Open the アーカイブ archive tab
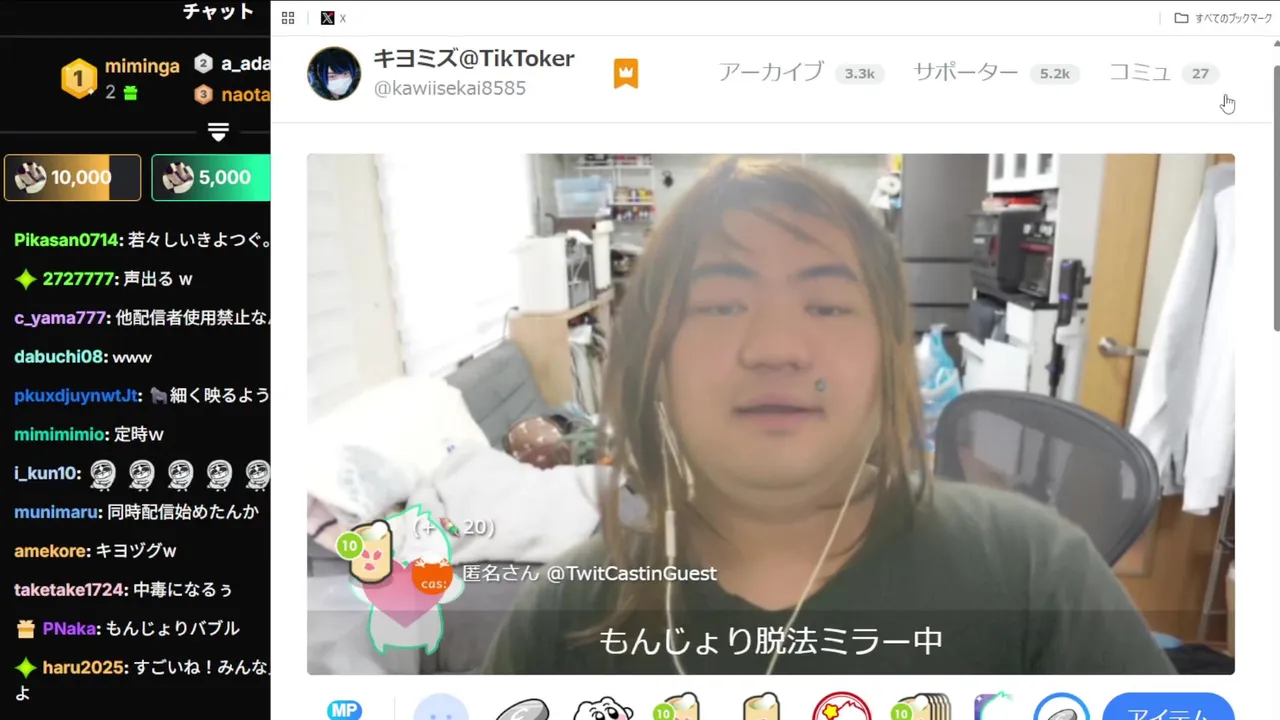1280x720 pixels. tap(770, 72)
